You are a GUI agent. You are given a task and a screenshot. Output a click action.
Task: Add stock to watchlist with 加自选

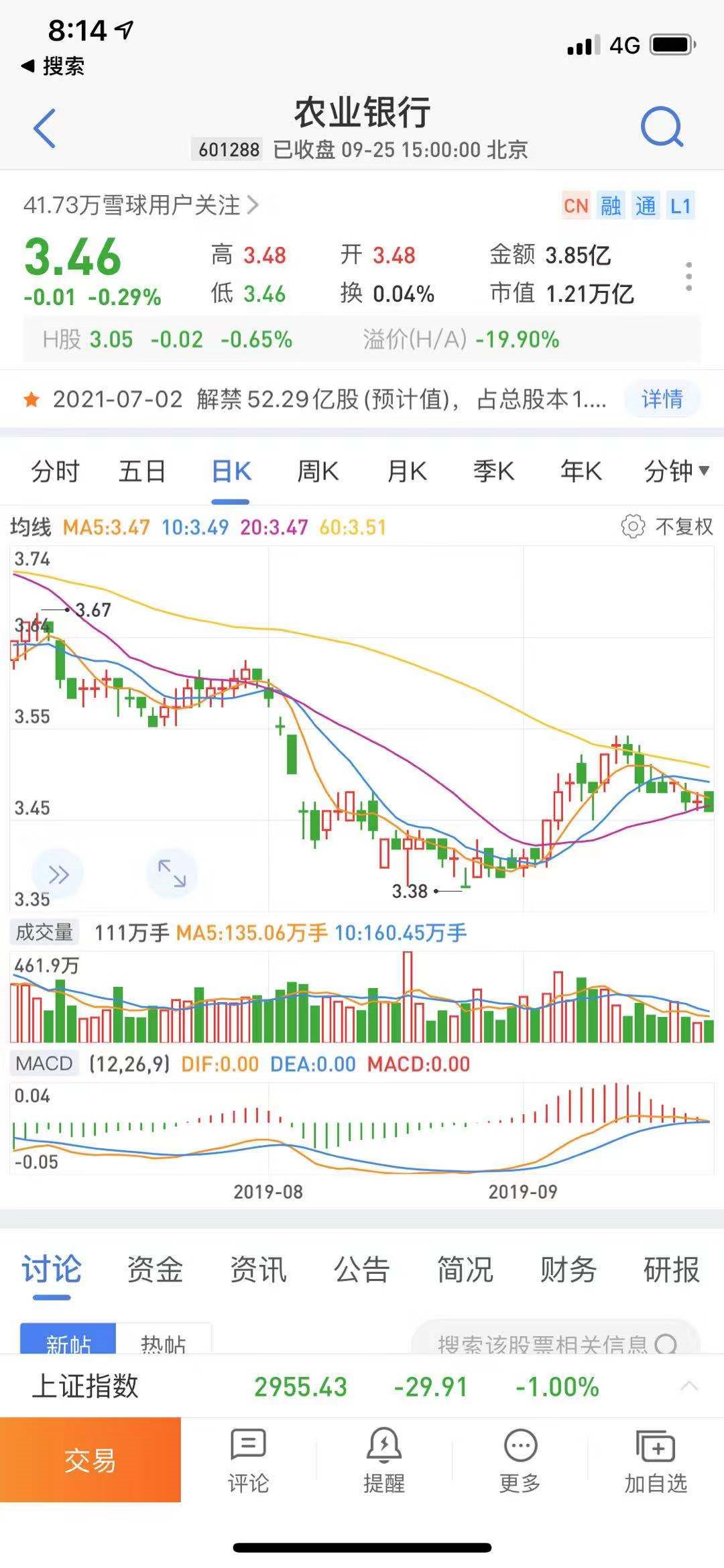(x=656, y=1459)
